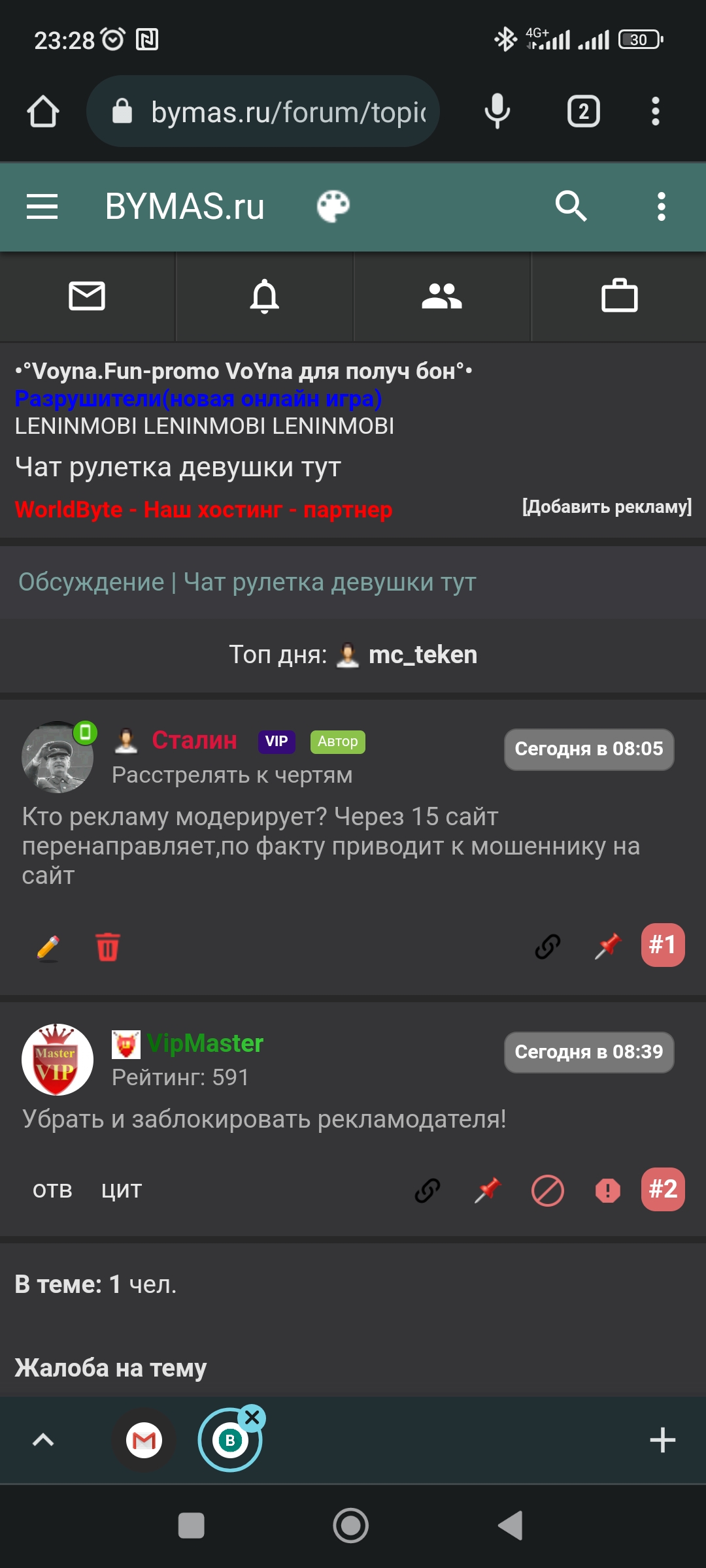Open the Разрушители online game ad link

pos(198,398)
